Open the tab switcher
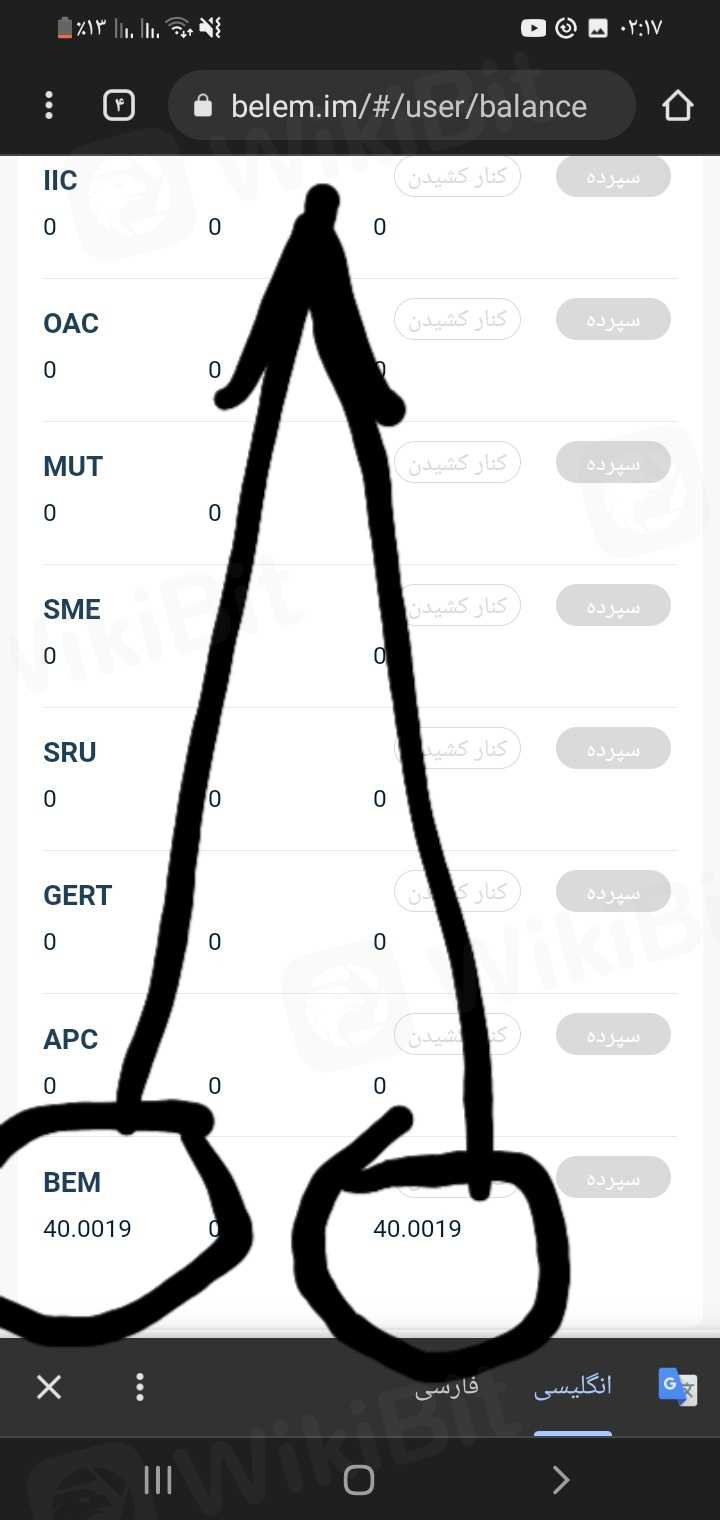720x1520 pixels. click(x=119, y=105)
